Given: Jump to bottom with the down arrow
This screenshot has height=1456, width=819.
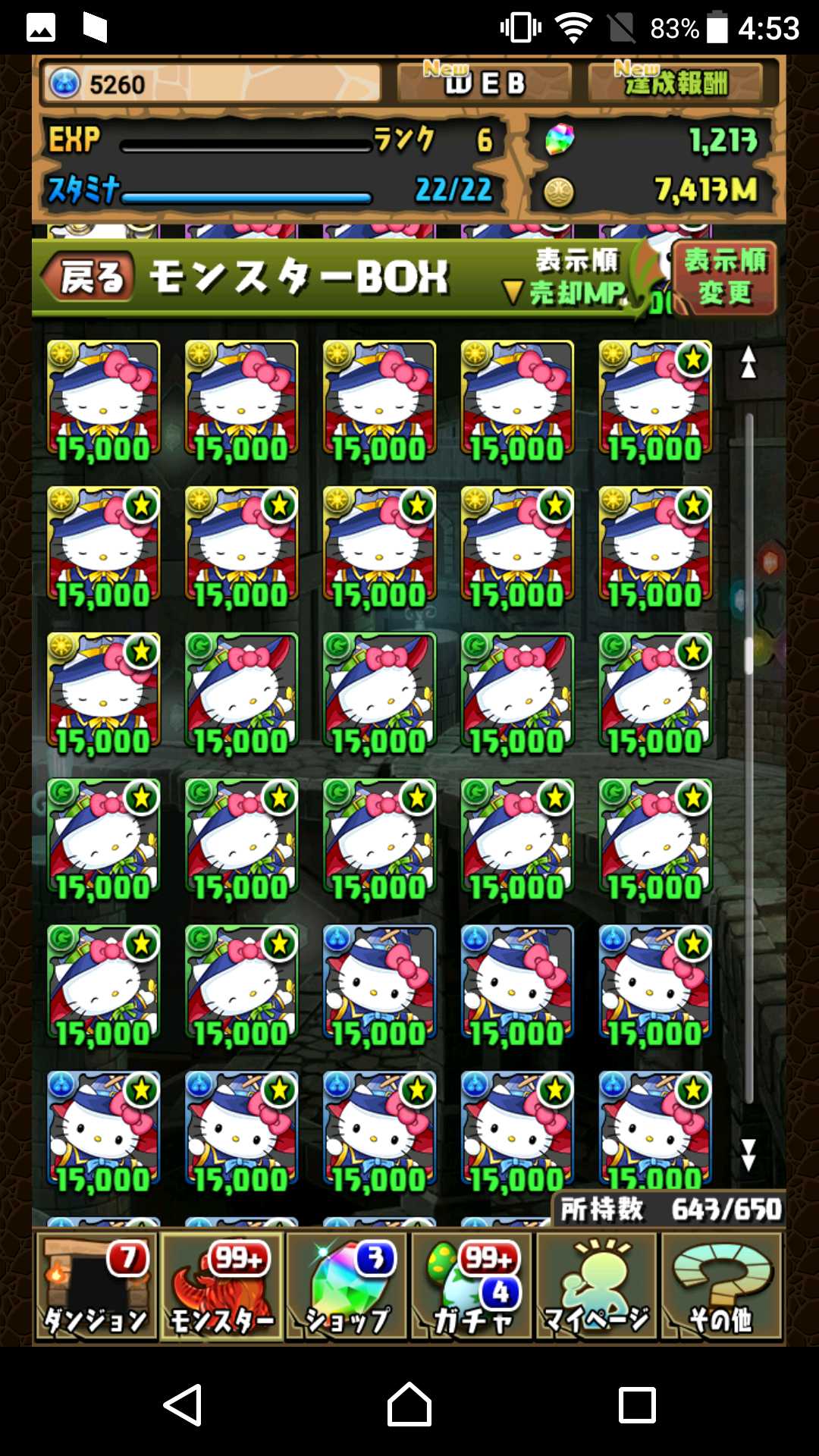Looking at the screenshot, I should (x=748, y=1154).
